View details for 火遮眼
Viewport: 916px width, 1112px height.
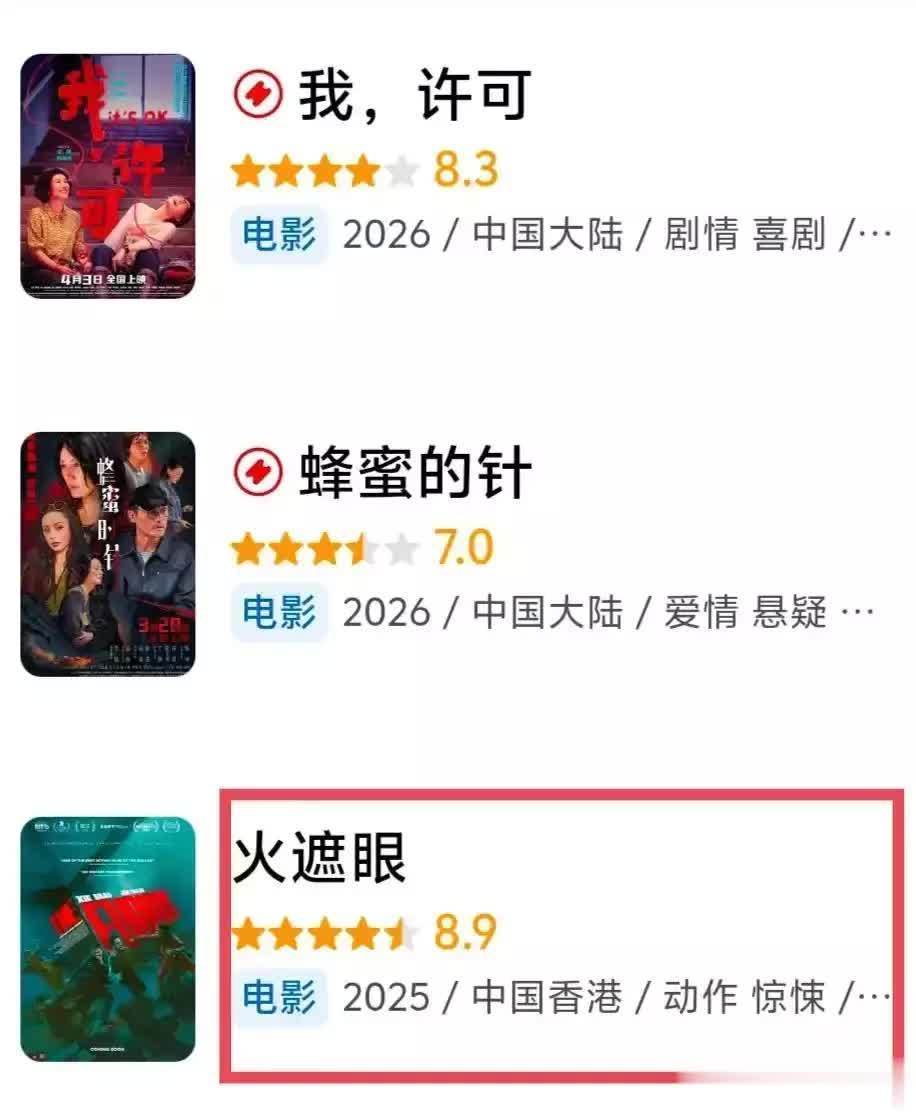pos(320,858)
